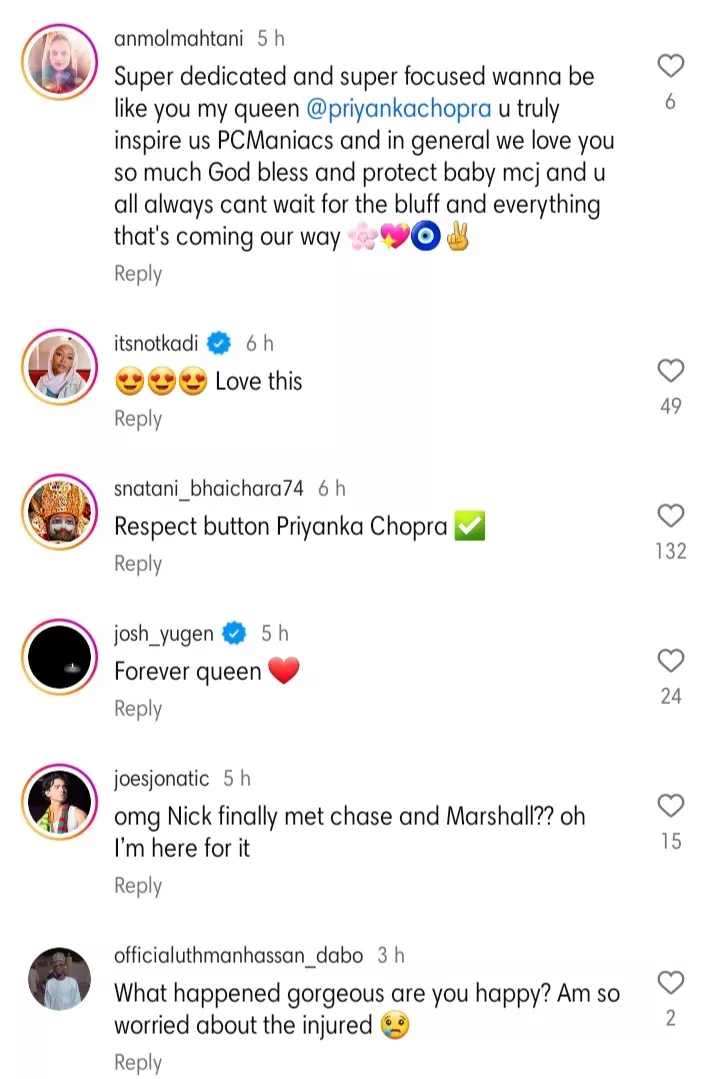
Task: Like officialuthmanhassan_dabo's comment
Action: (671, 983)
